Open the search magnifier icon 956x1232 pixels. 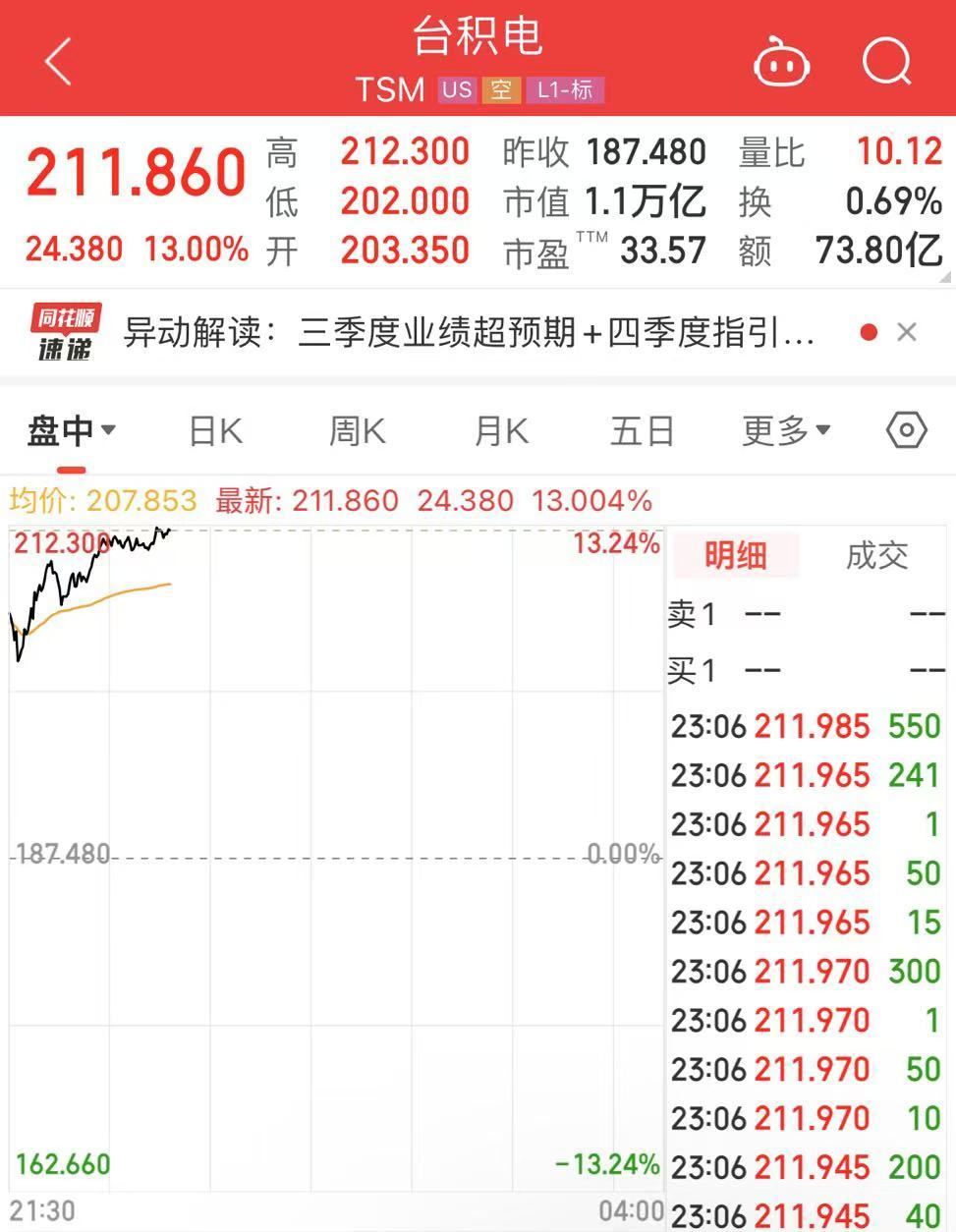[886, 61]
